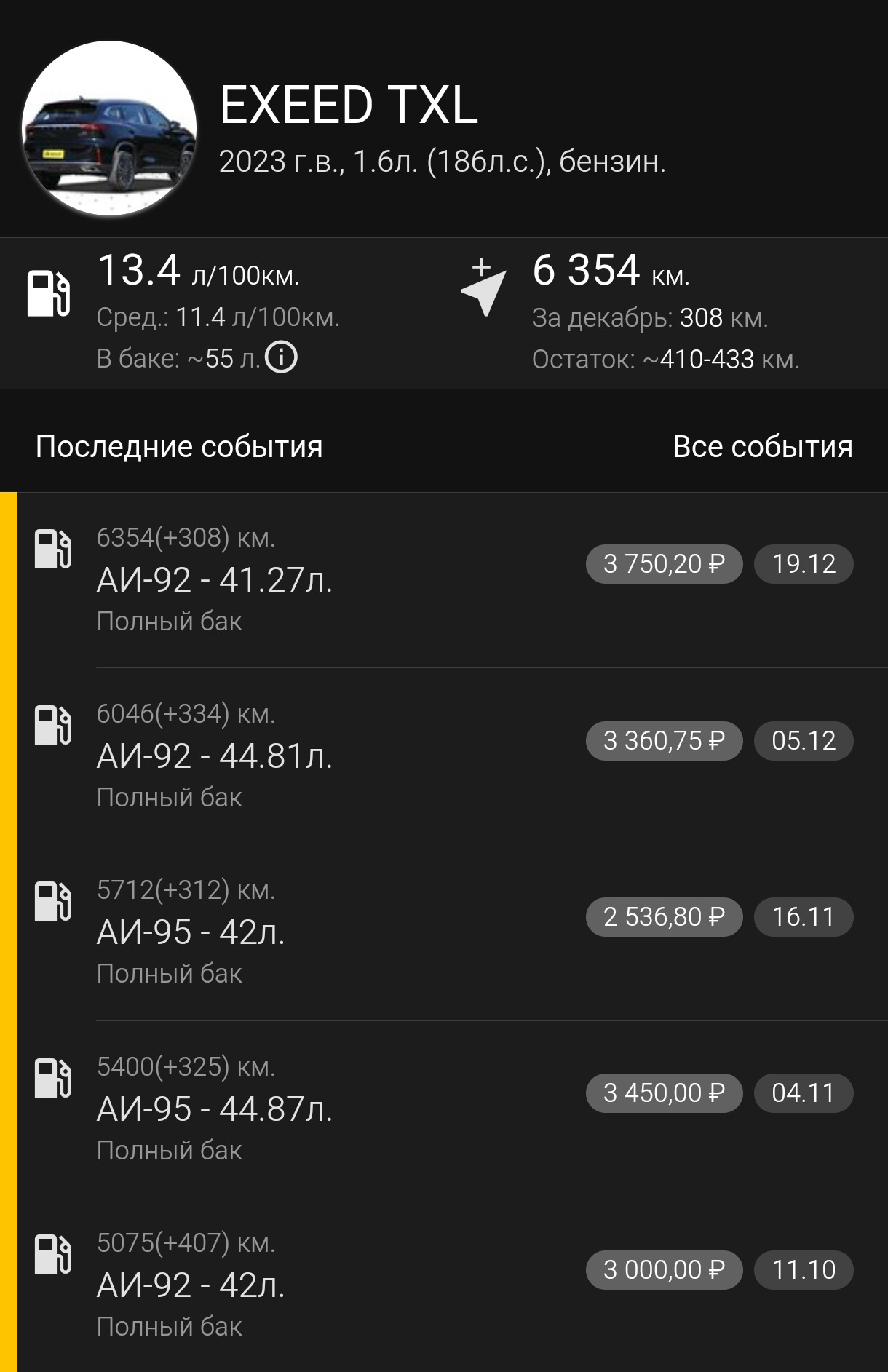The image size is (888, 1372).
Task: Tap the pump icon of the 11.10 event
Action: click(x=52, y=1255)
